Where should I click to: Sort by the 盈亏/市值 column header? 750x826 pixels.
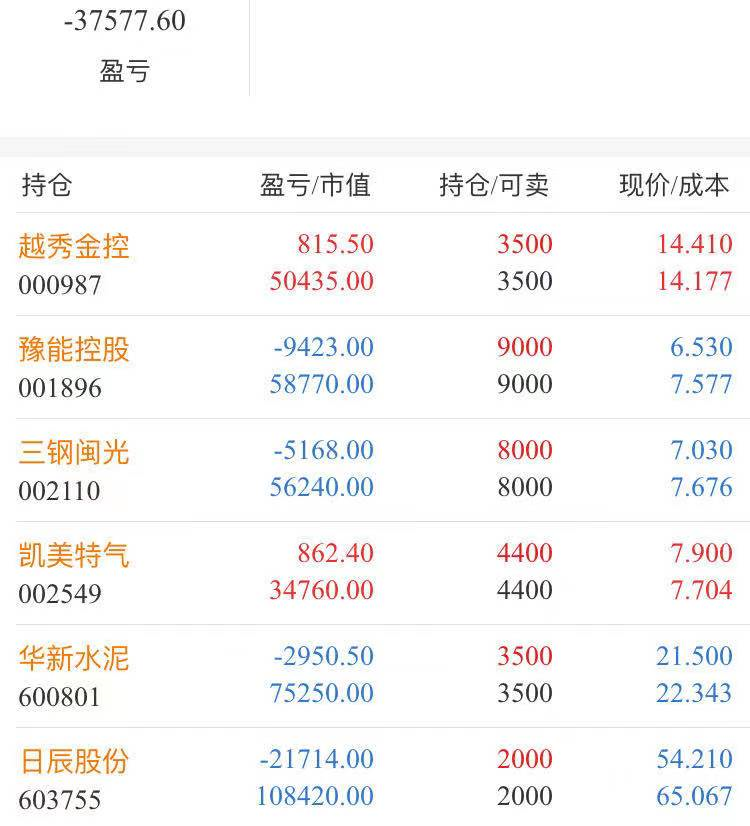pos(313,185)
